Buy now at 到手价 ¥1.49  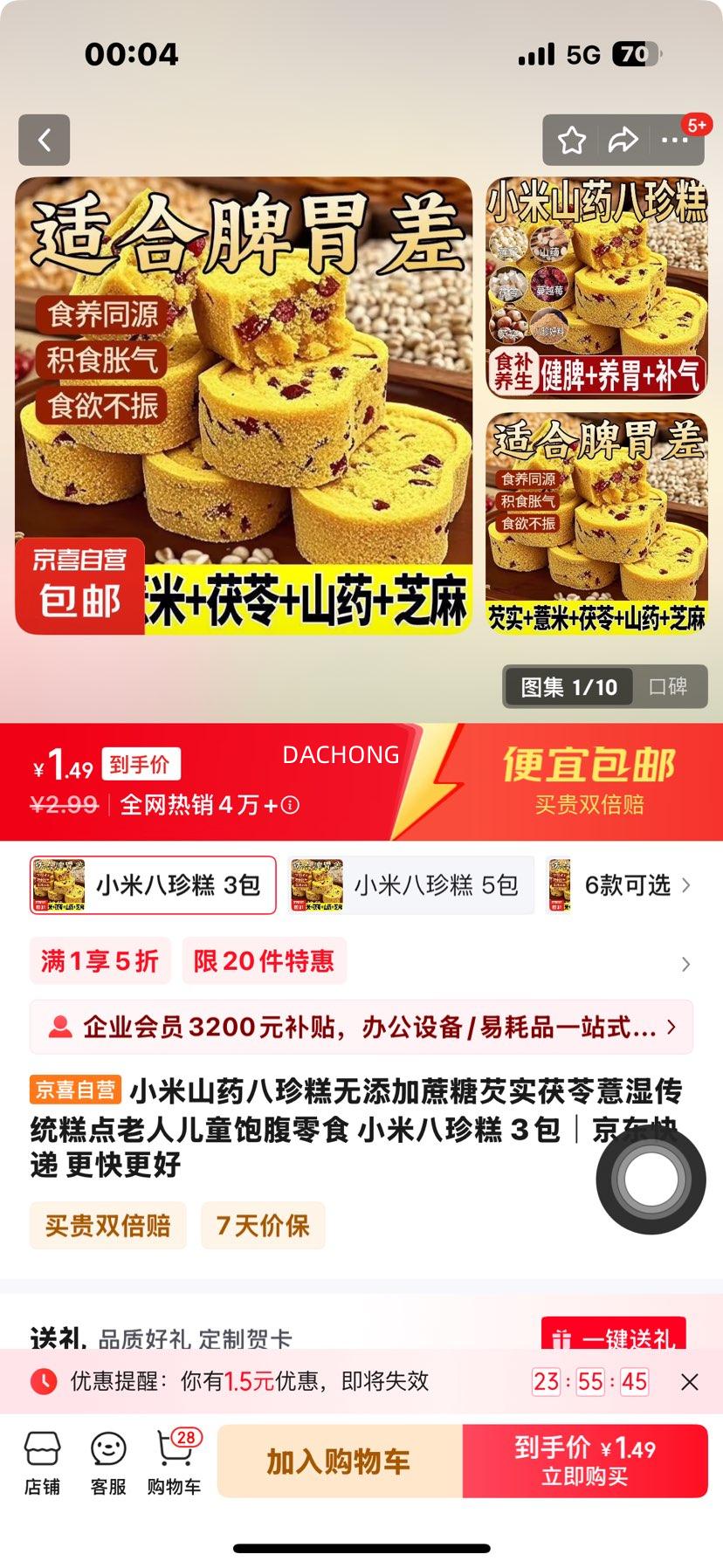pos(585,1461)
